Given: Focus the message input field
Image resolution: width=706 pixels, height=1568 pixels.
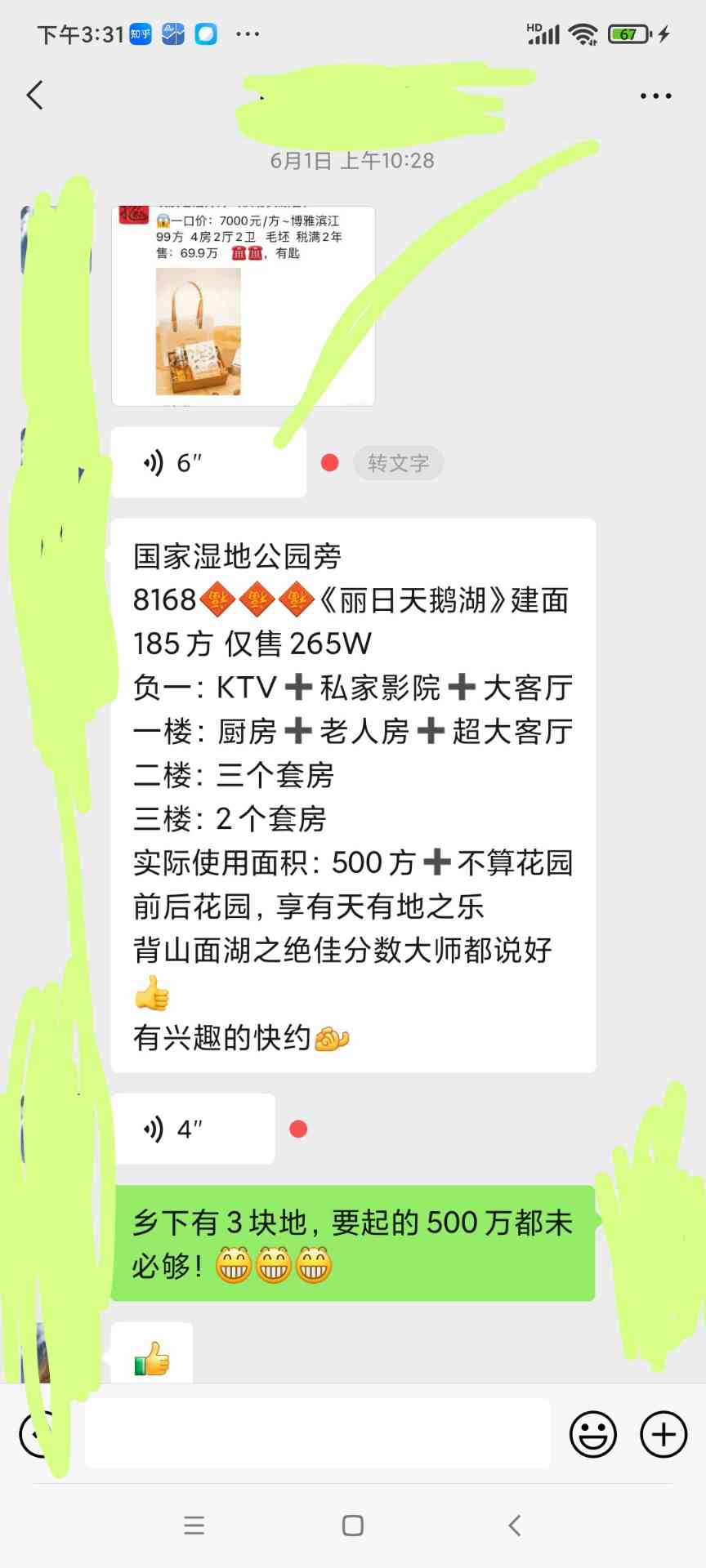Looking at the screenshot, I should [x=317, y=1433].
